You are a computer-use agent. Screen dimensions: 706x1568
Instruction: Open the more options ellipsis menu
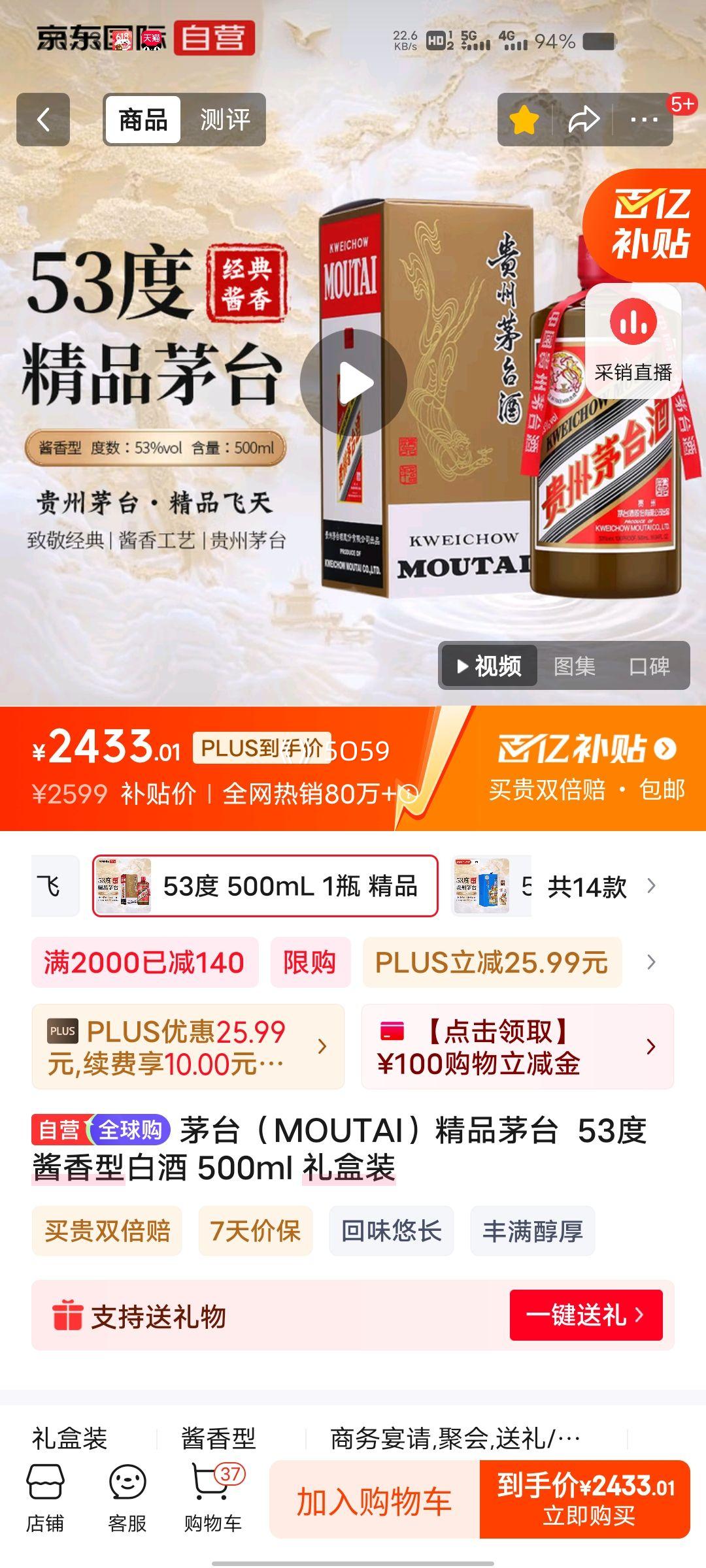644,120
